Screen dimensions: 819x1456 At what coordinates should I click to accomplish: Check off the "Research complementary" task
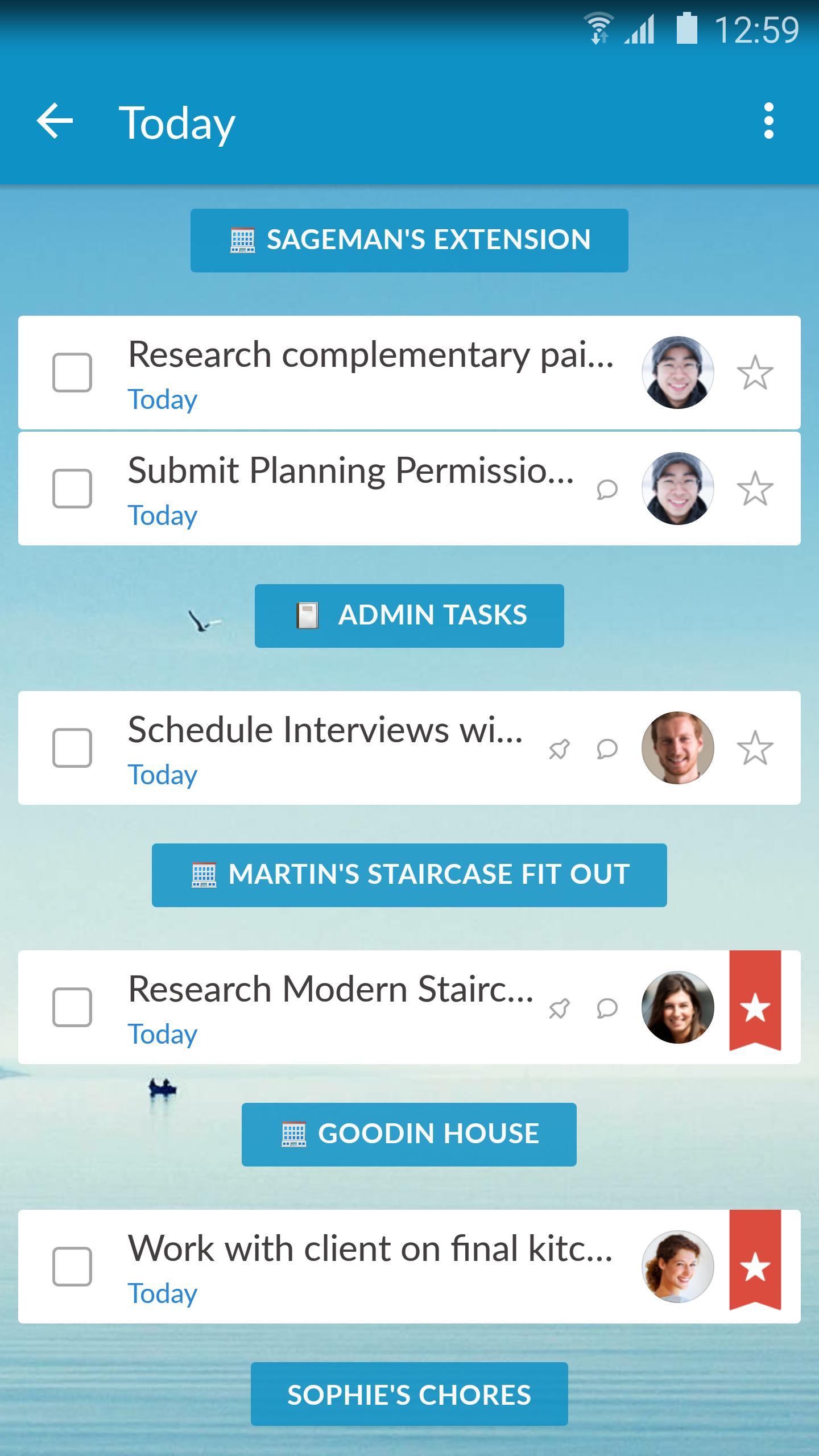72,373
